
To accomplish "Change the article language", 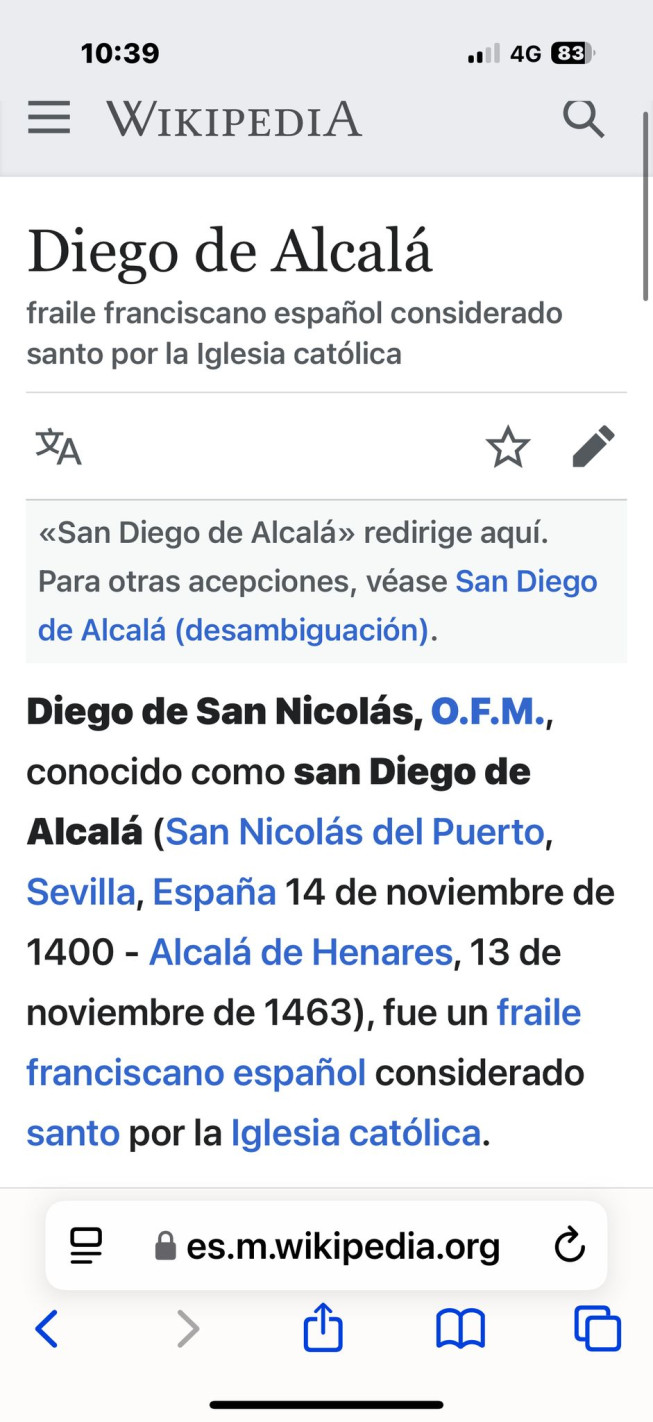I will 59,447.
